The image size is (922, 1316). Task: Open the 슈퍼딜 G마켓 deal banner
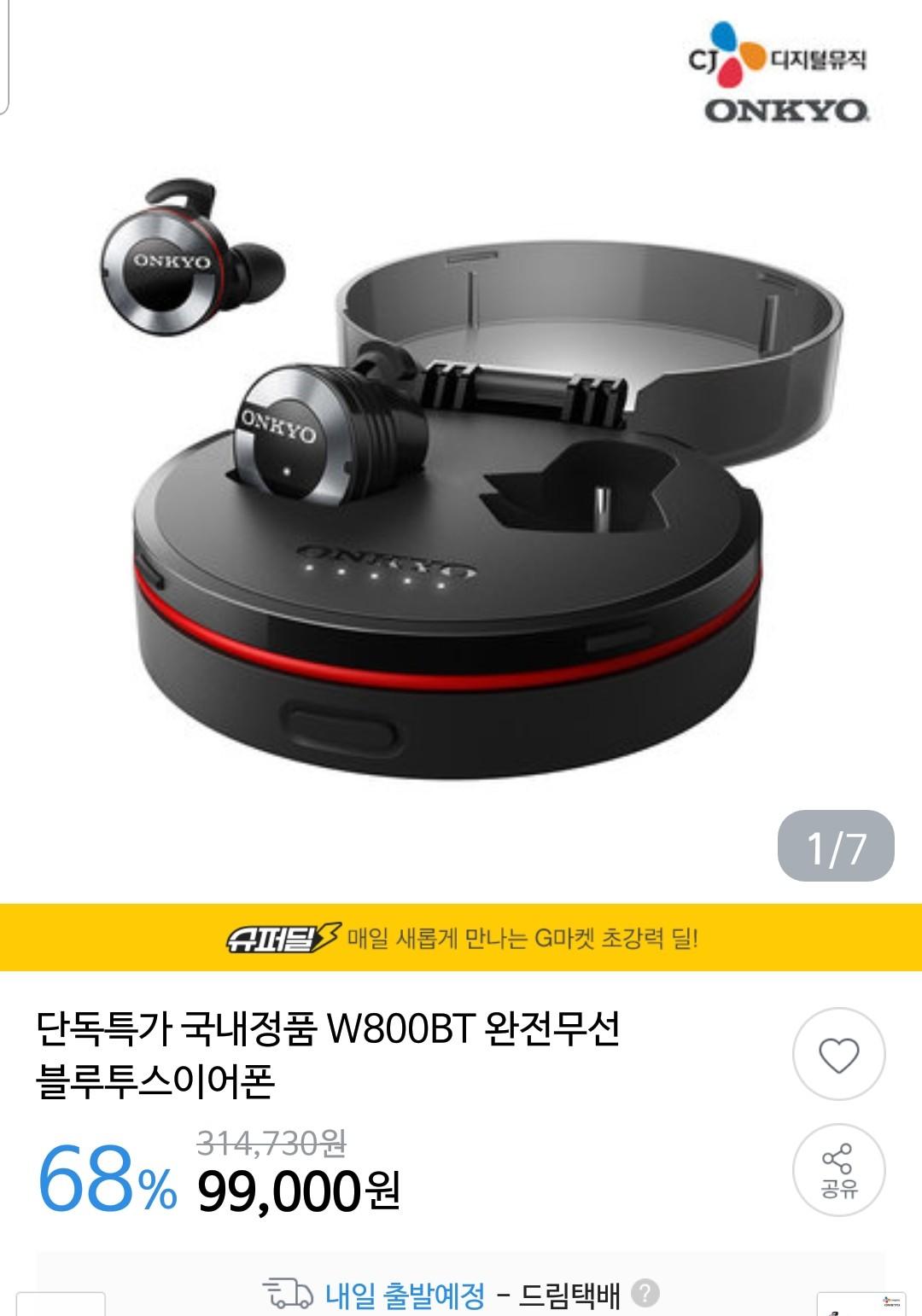(x=461, y=939)
